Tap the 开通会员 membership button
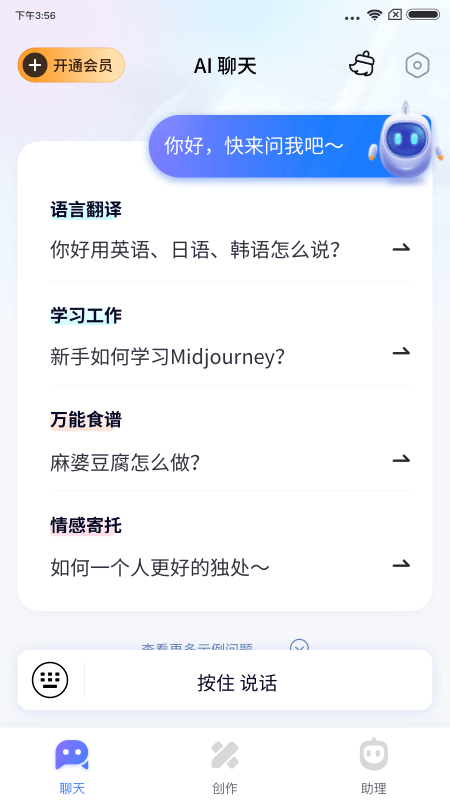This screenshot has height=800, width=450. tap(71, 65)
